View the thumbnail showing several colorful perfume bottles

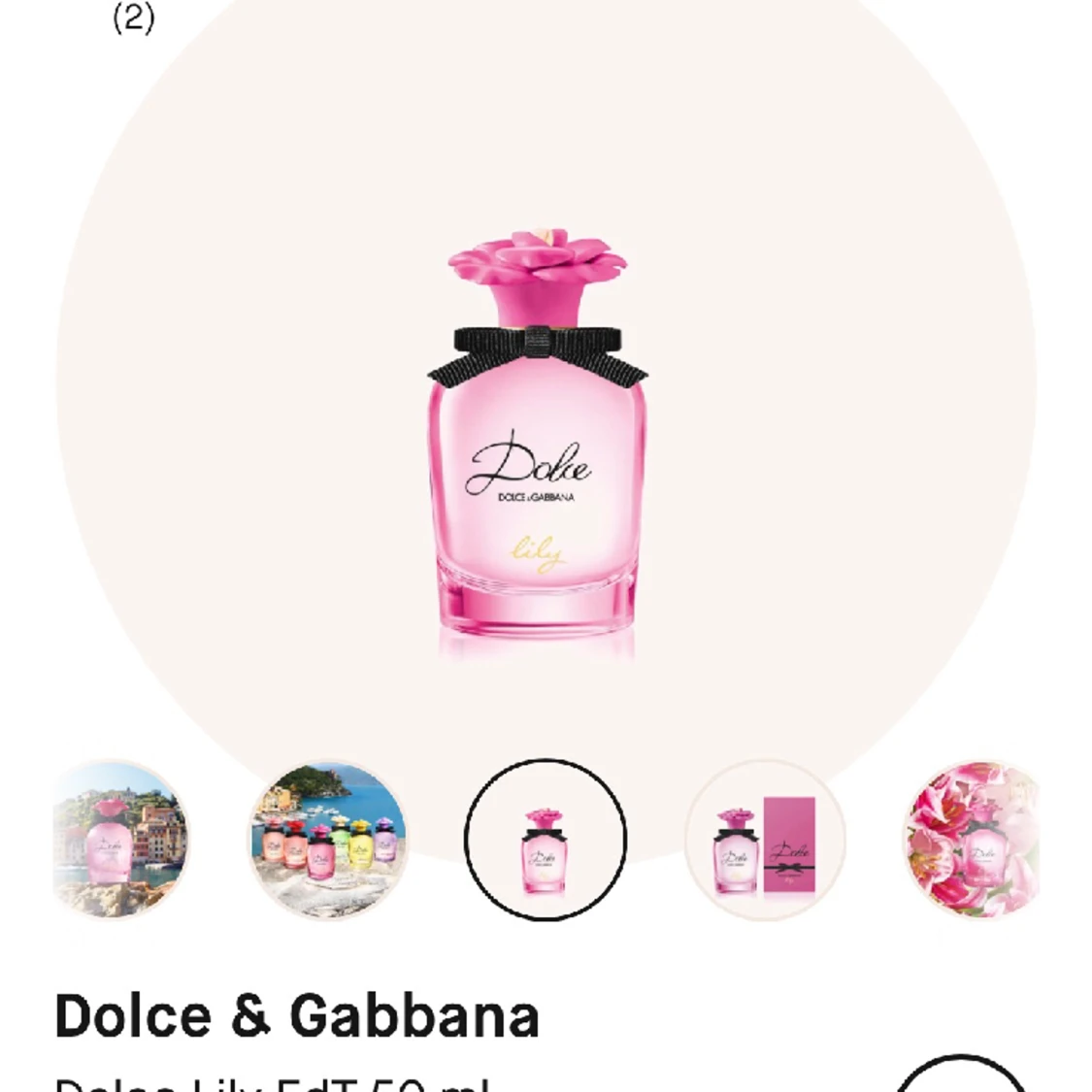(327, 840)
